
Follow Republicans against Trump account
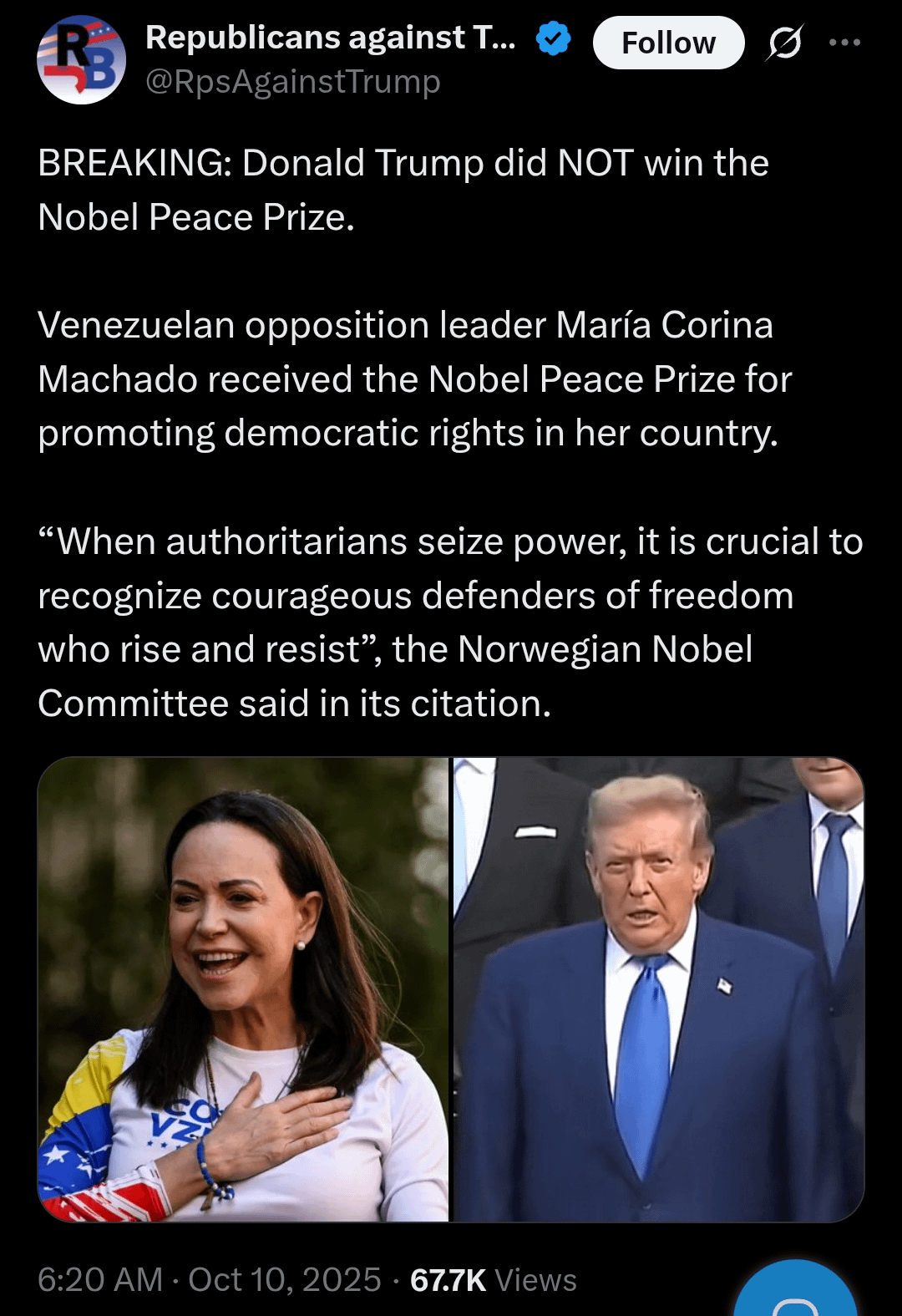click(x=668, y=43)
